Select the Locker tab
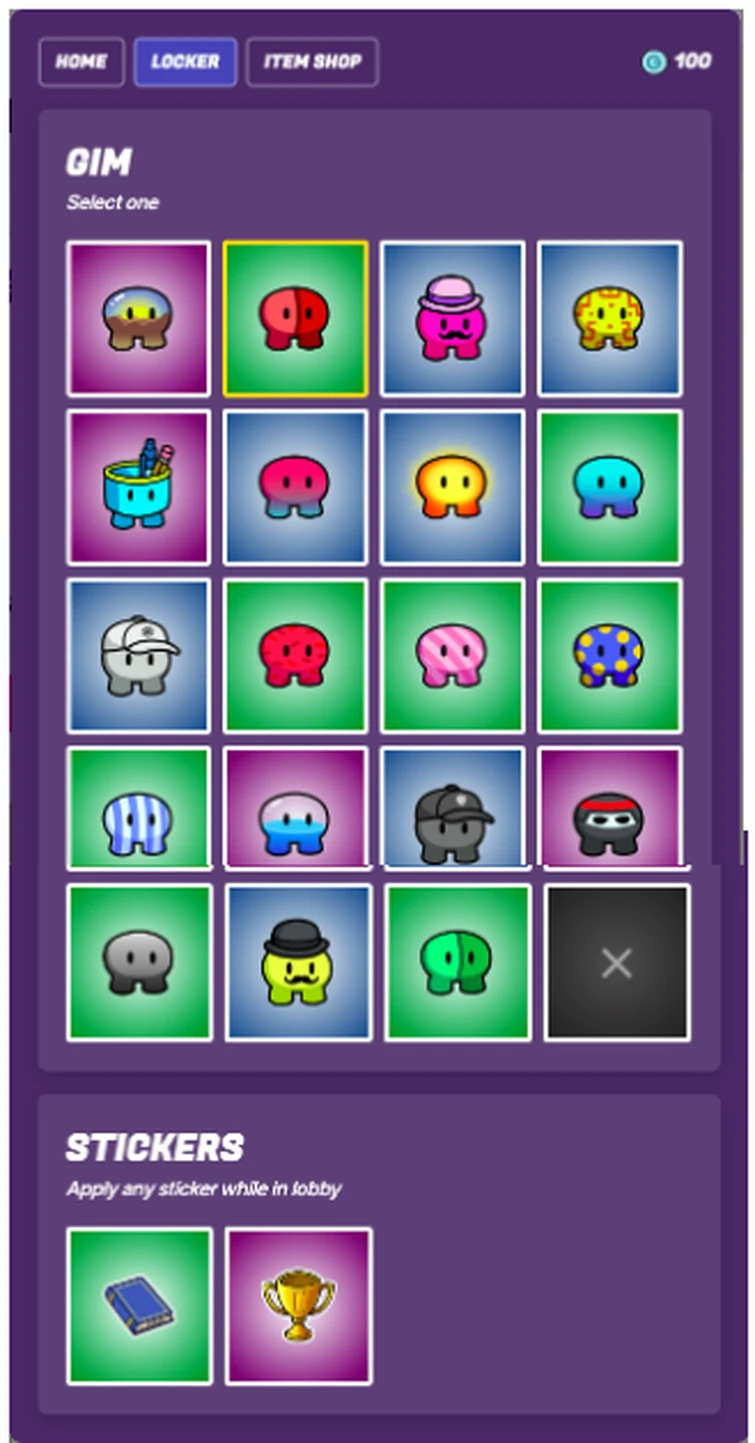Image resolution: width=755 pixels, height=1443 pixels. [185, 62]
